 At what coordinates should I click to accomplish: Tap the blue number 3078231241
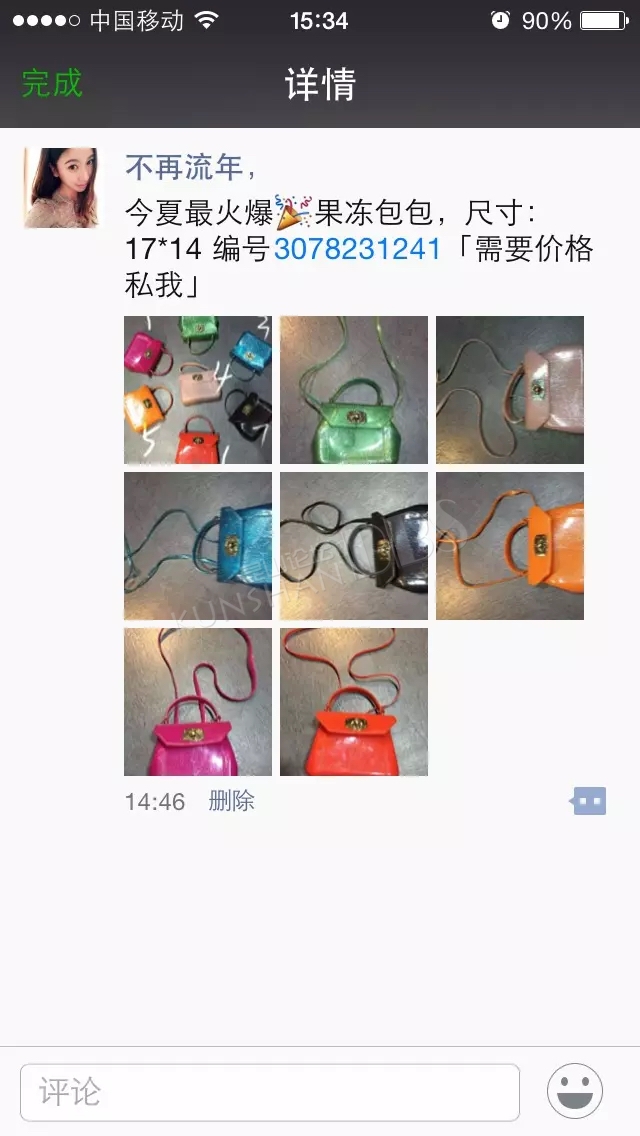click(x=357, y=249)
